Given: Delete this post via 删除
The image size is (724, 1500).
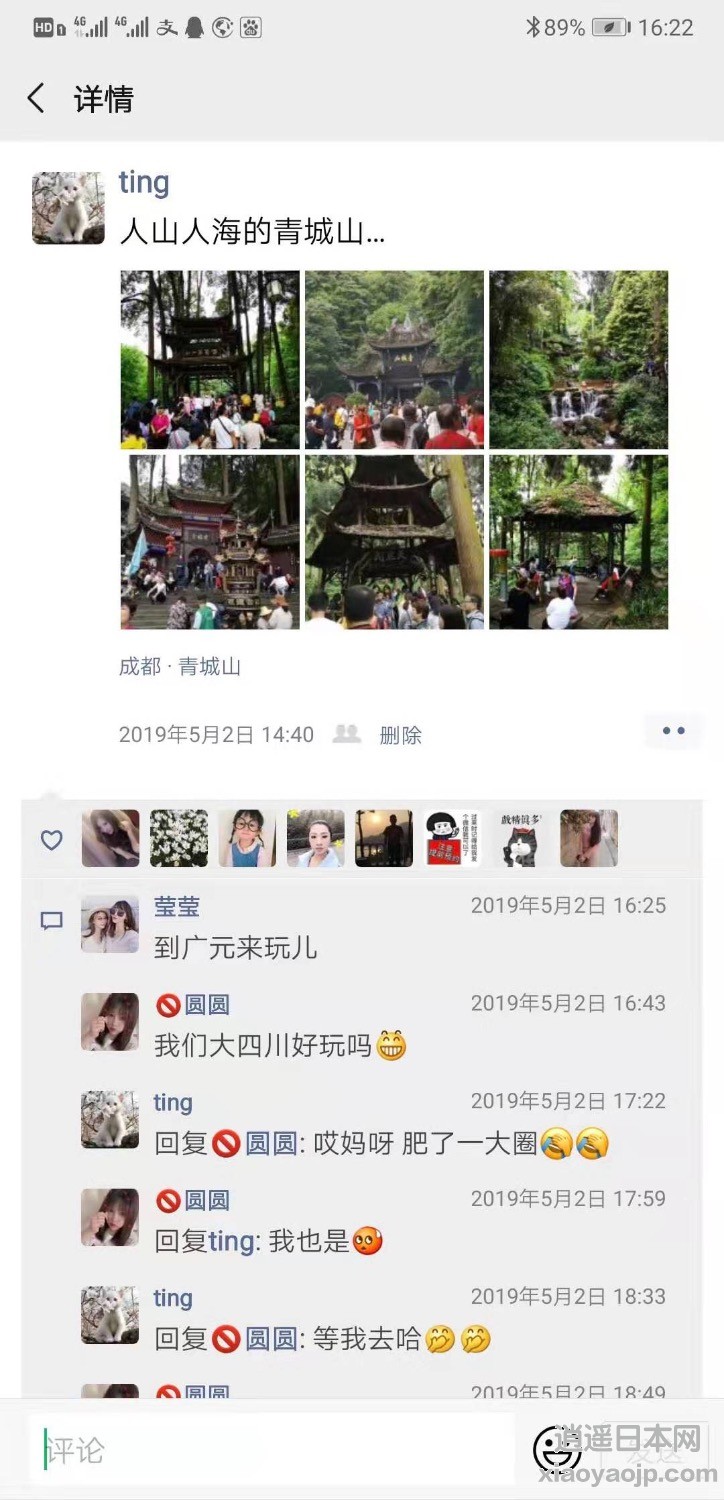Looking at the screenshot, I should point(401,735).
